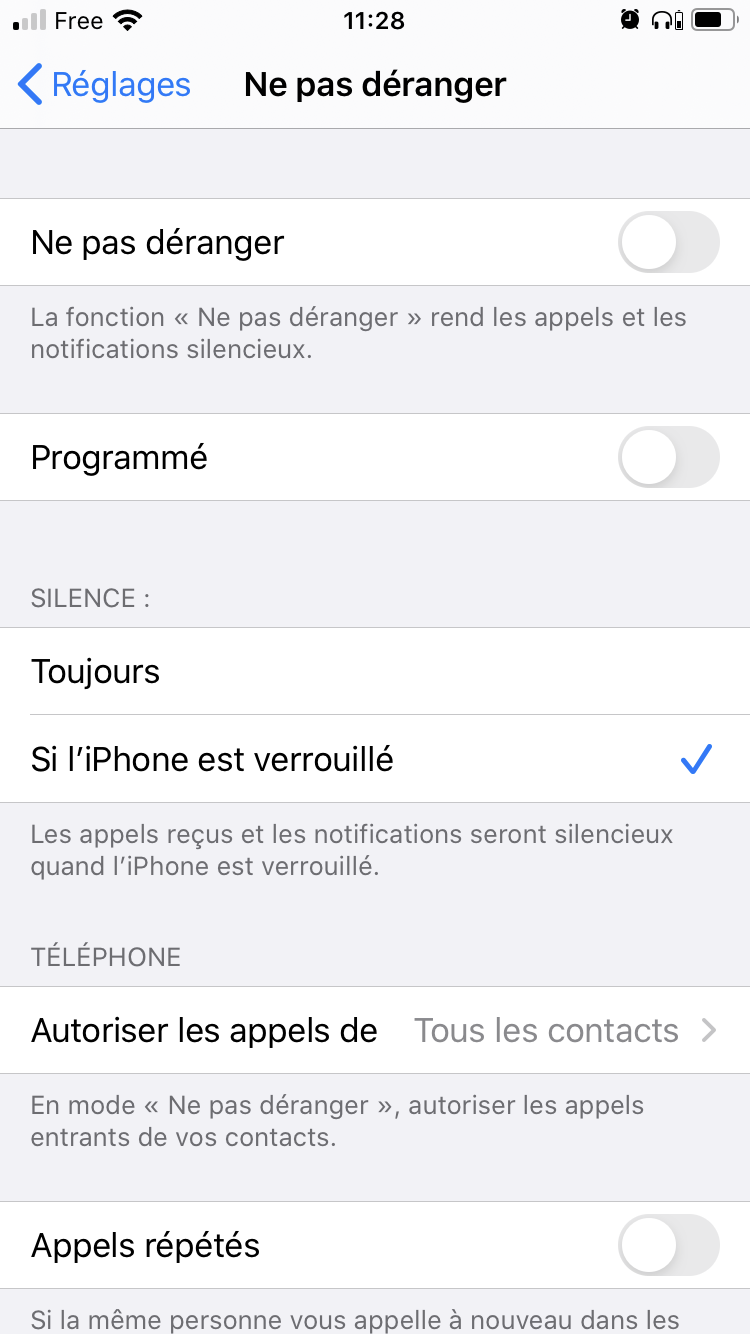Tap the blue checkmark next to verrouillé
The width and height of the screenshot is (750, 1334).
(697, 760)
